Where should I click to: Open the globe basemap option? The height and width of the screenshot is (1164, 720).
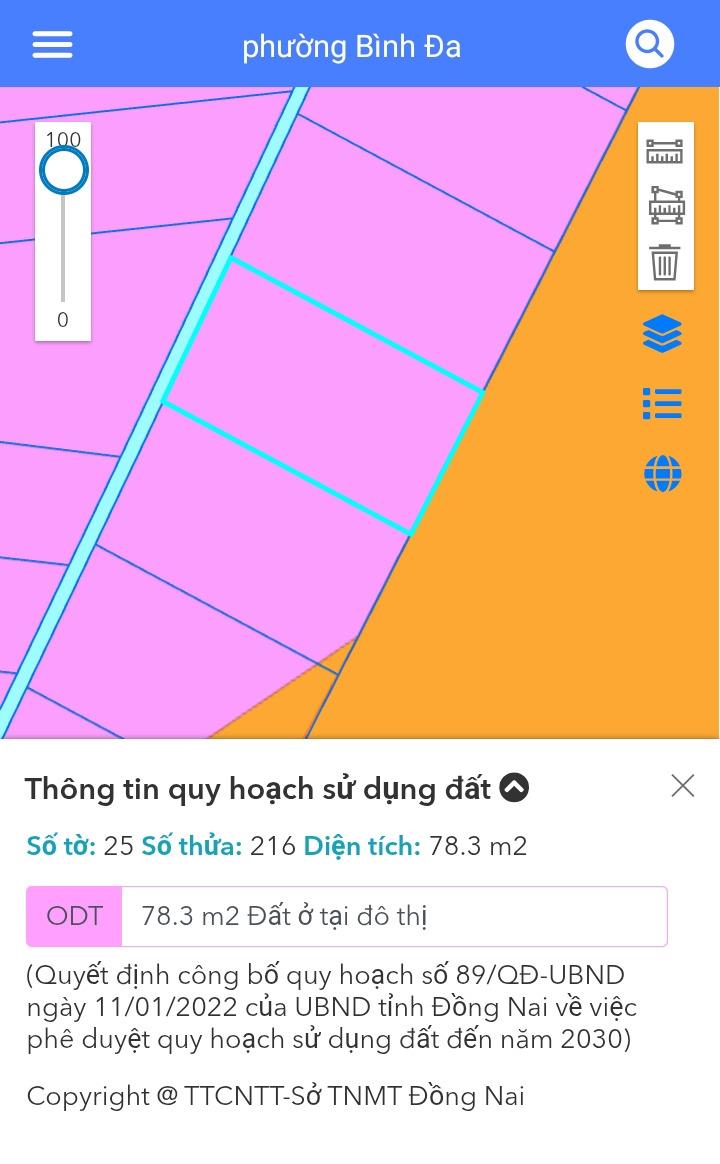662,473
